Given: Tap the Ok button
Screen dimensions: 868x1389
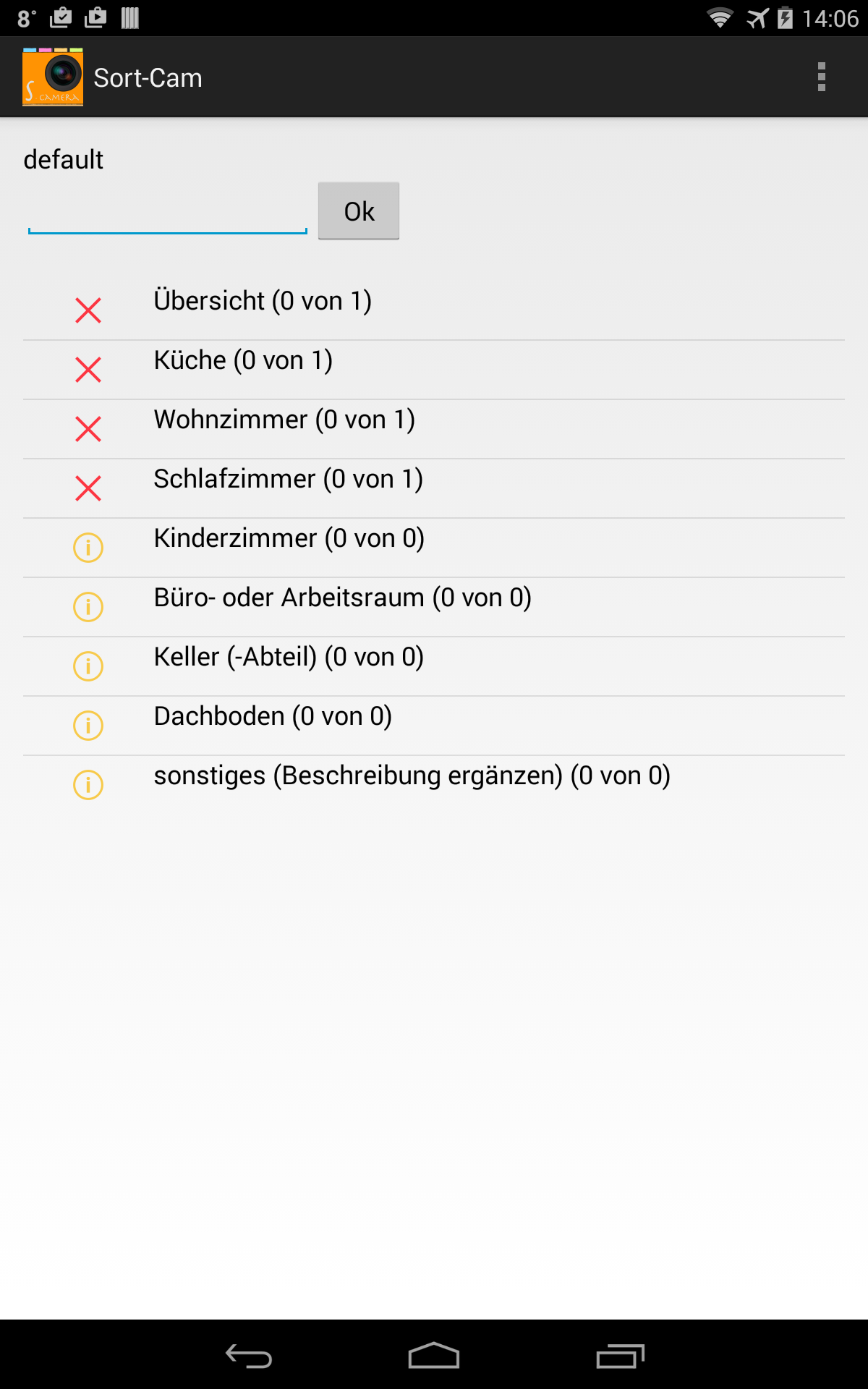Looking at the screenshot, I should [x=359, y=211].
